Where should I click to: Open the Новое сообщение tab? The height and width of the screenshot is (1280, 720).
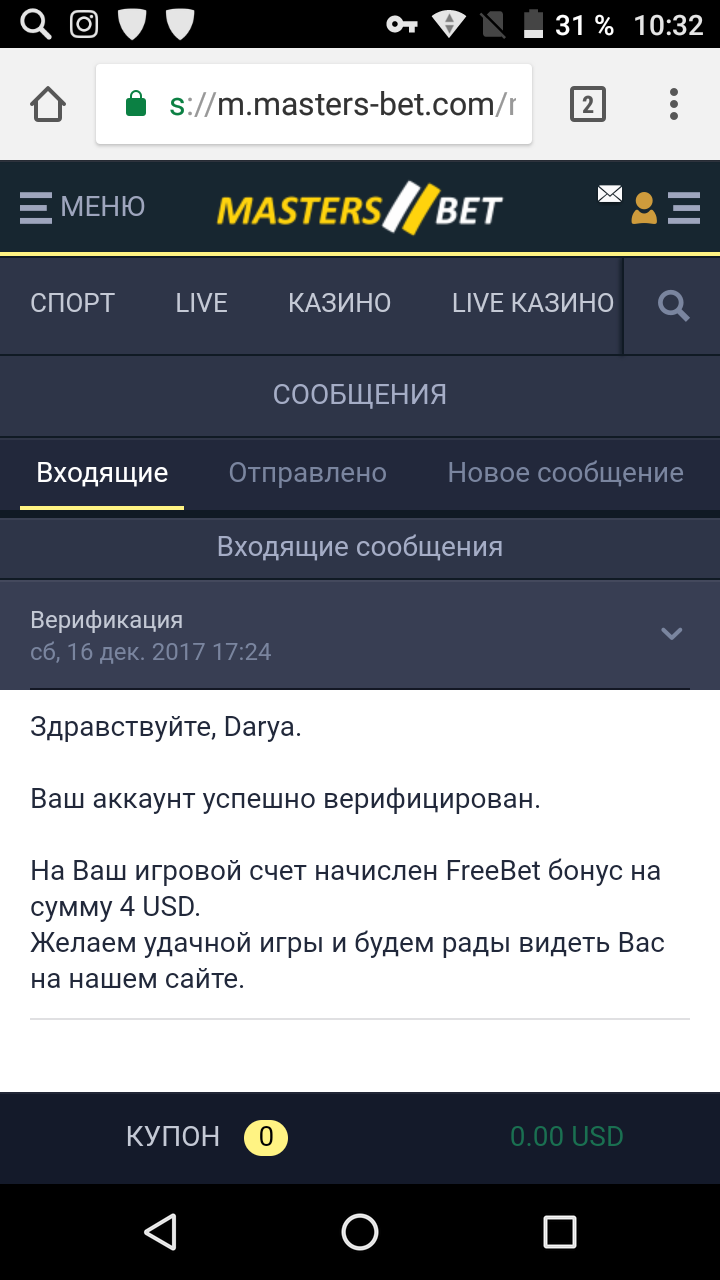point(565,473)
